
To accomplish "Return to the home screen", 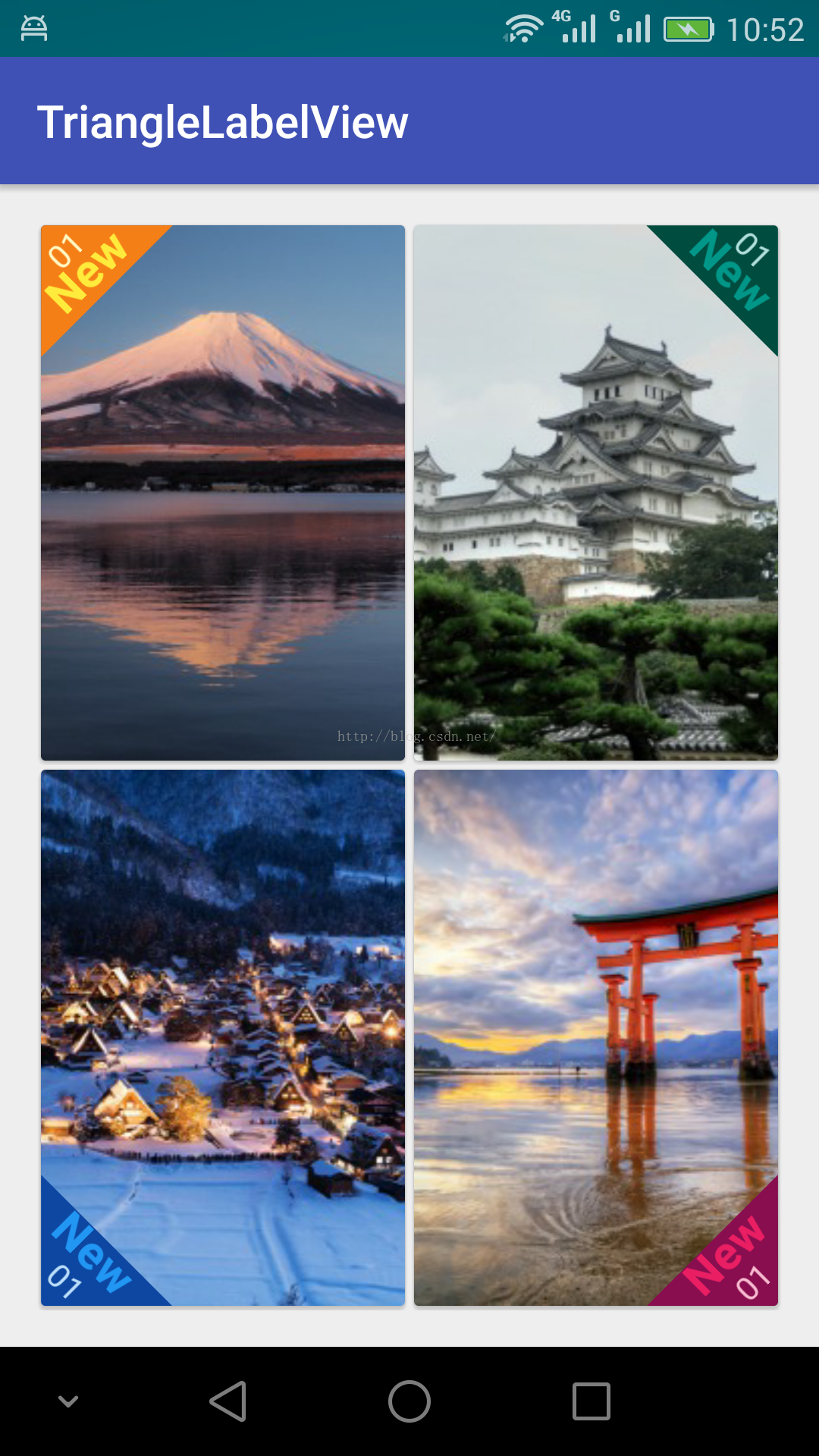I will (x=409, y=1401).
